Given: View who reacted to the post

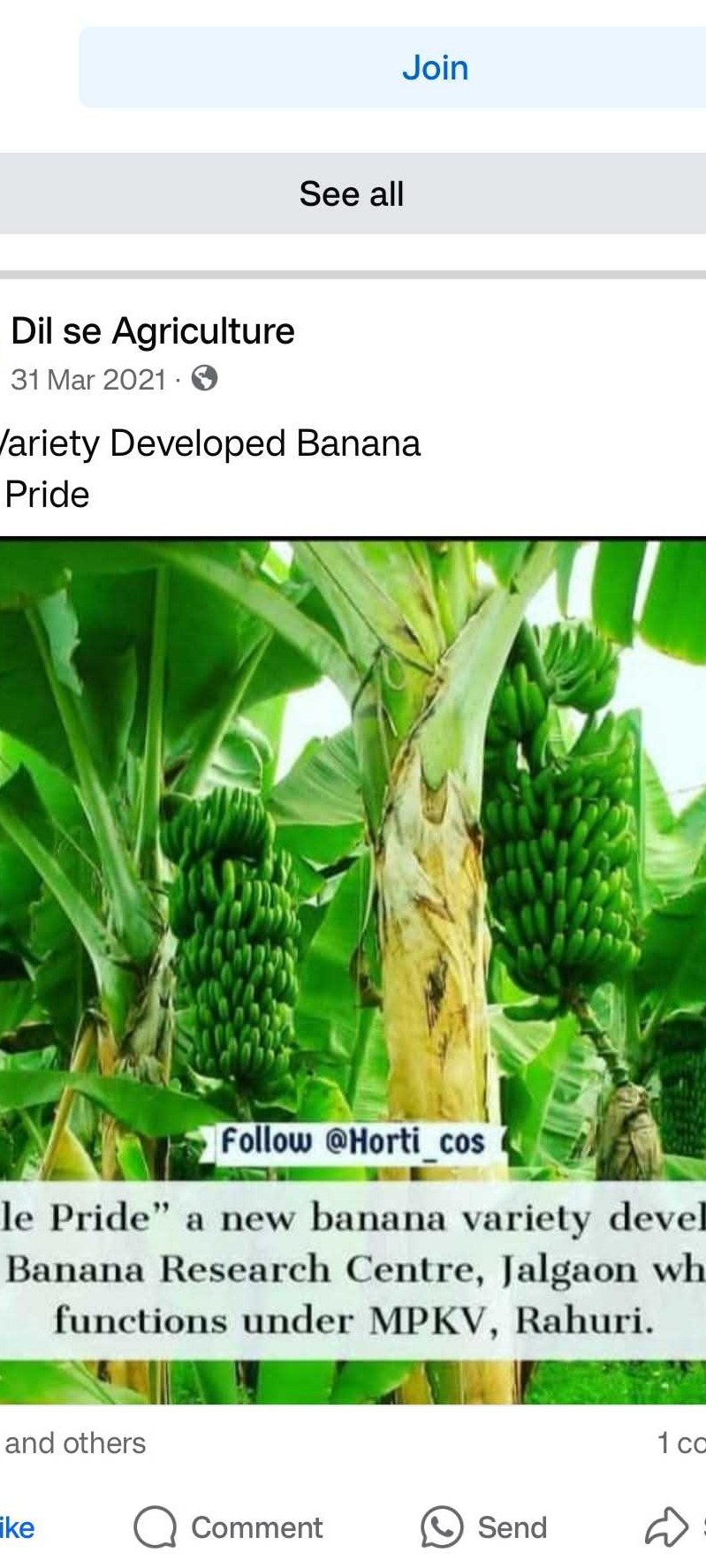Looking at the screenshot, I should point(74,1443).
